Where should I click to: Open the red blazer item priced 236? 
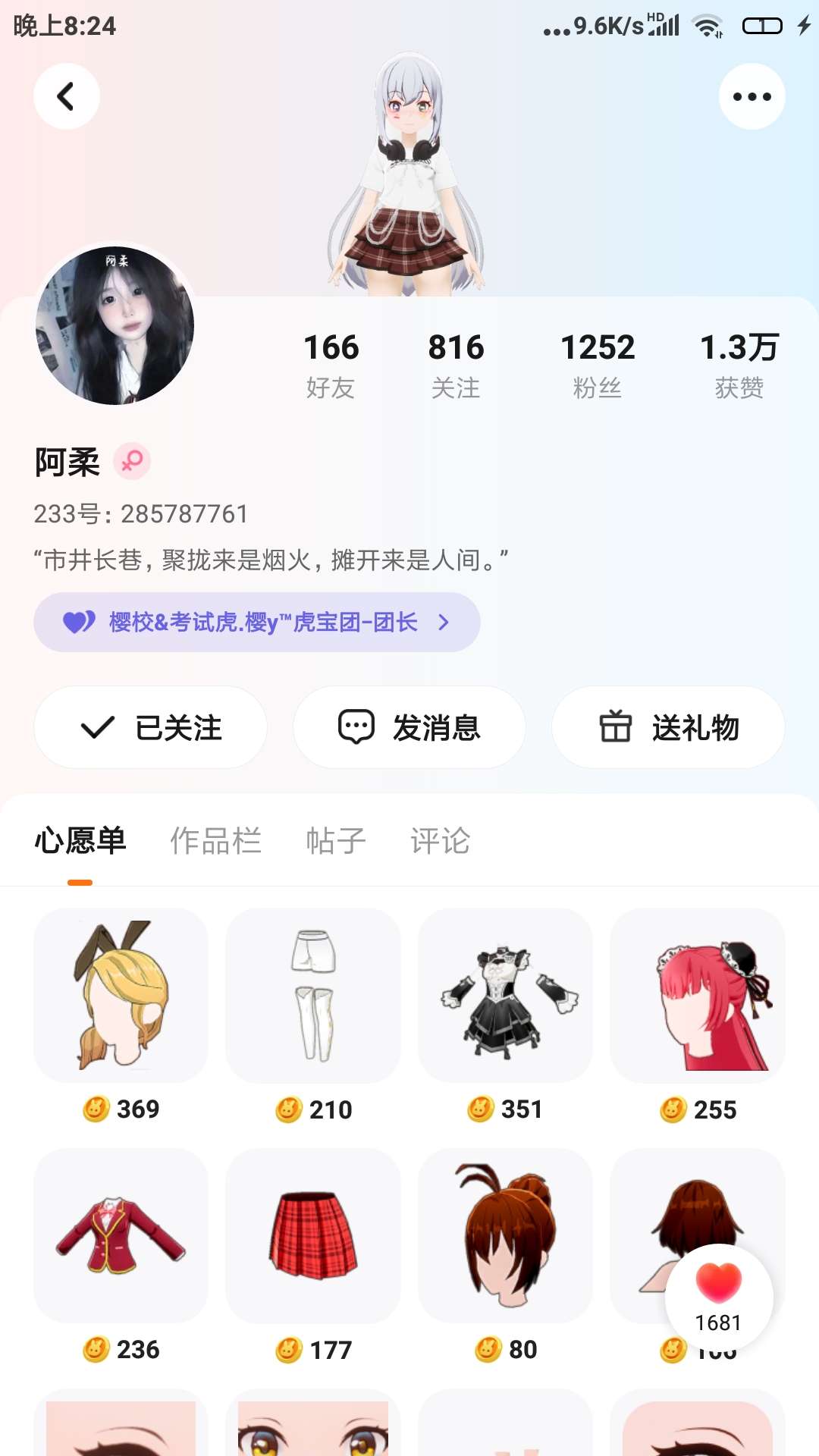coord(121,1236)
